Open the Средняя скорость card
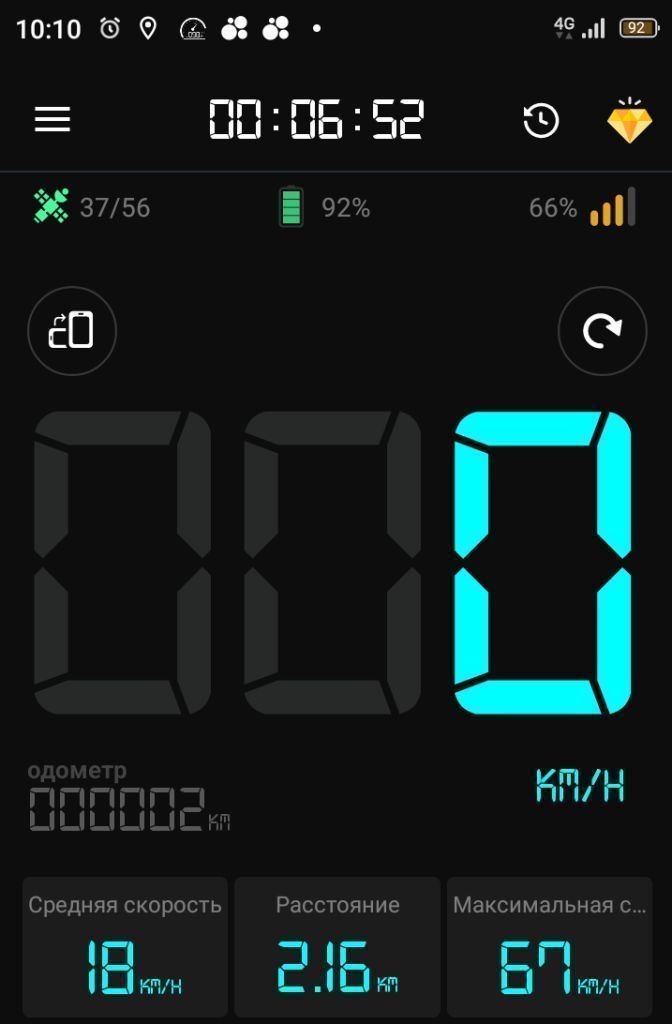 pyautogui.click(x=125, y=947)
